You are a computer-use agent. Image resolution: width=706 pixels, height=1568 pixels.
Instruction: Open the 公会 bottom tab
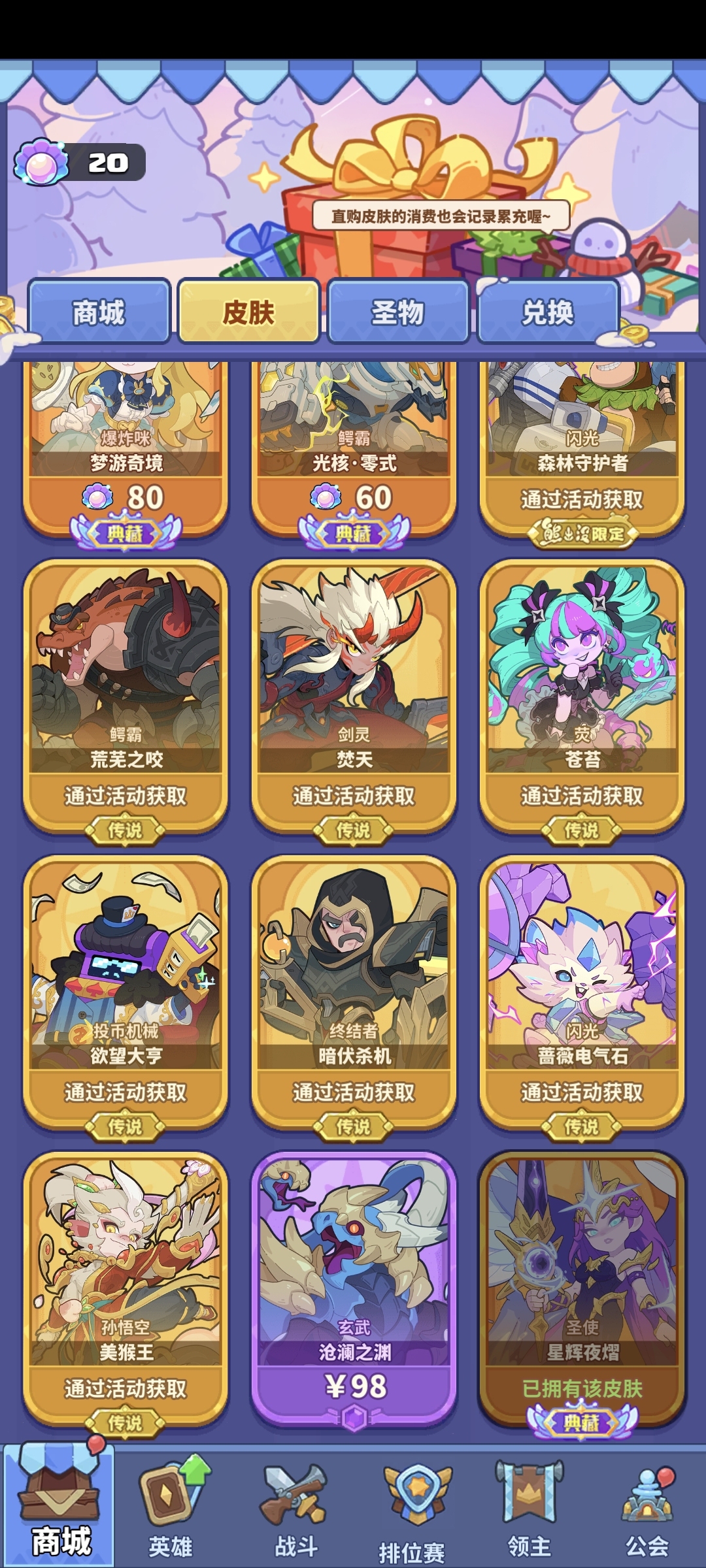(x=647, y=1509)
